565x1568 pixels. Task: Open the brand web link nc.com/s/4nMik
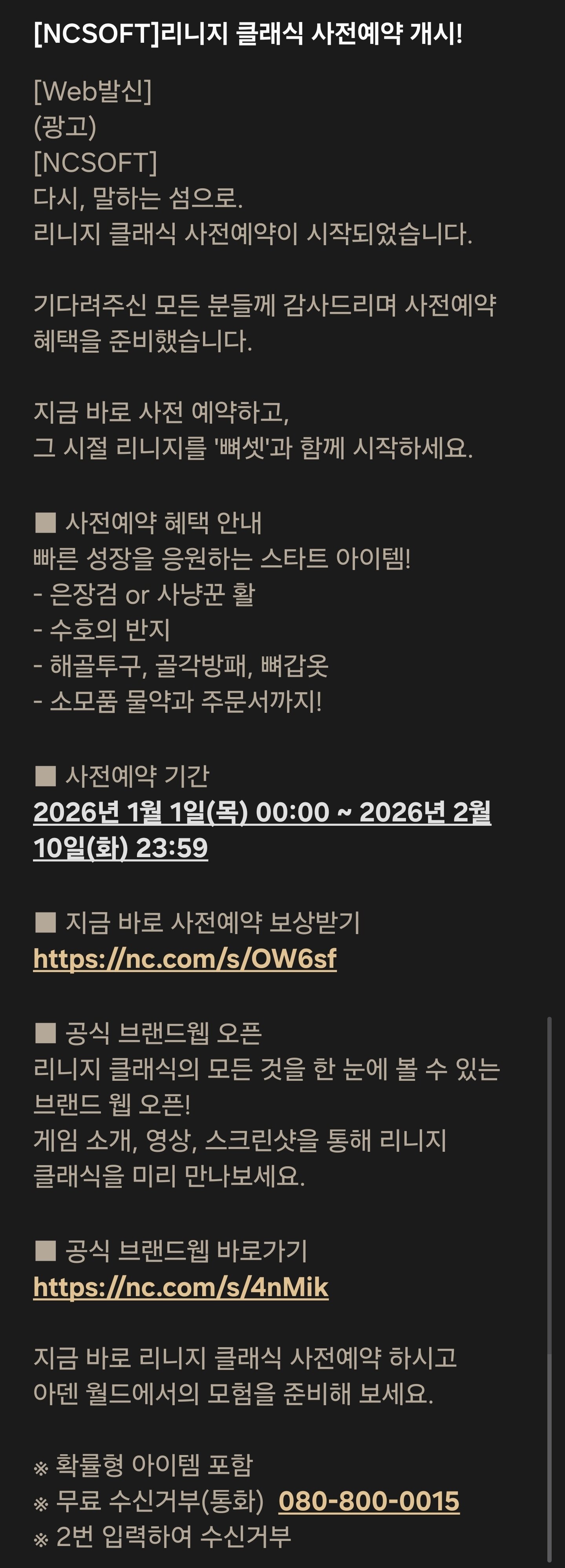tap(180, 1287)
